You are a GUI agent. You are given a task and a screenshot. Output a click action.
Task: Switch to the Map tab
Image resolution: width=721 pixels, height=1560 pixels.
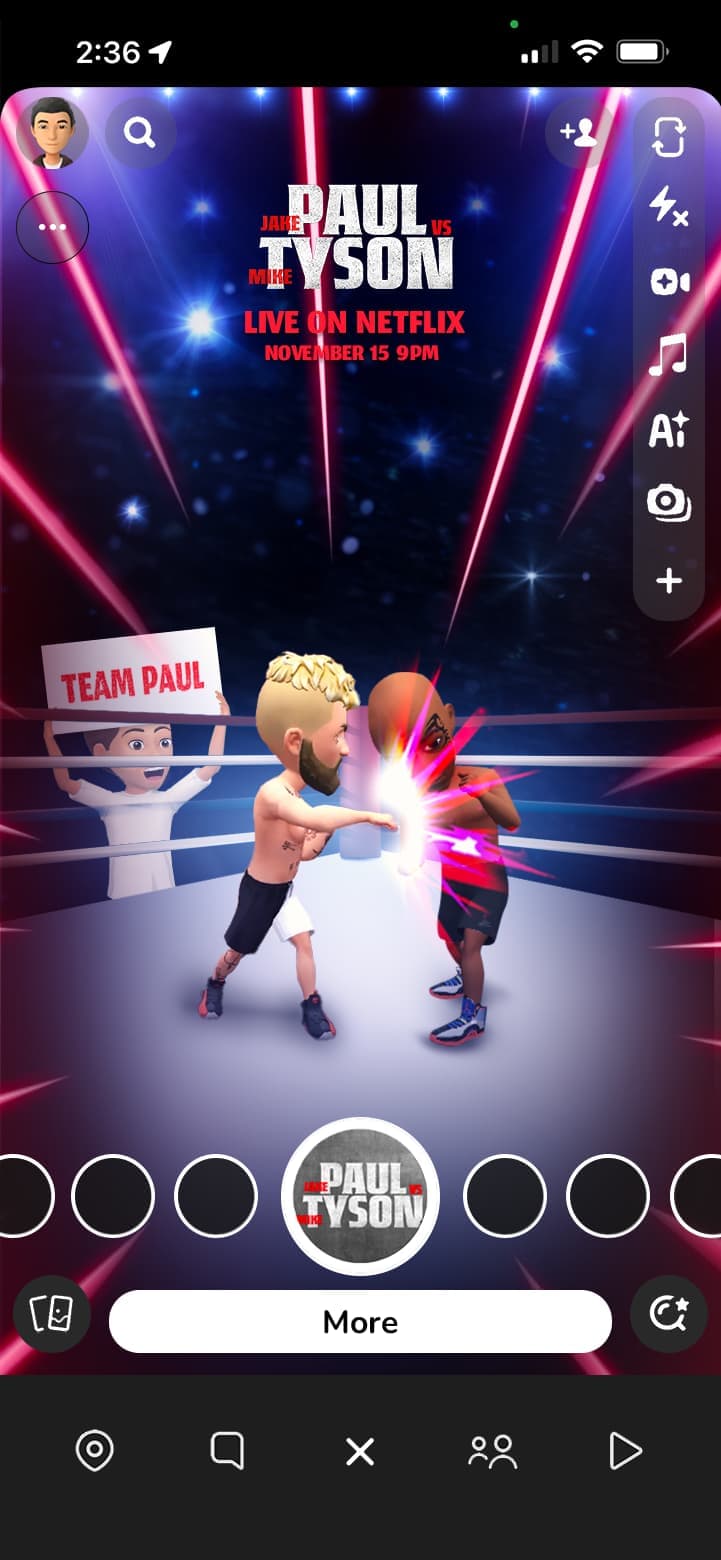tap(95, 1450)
